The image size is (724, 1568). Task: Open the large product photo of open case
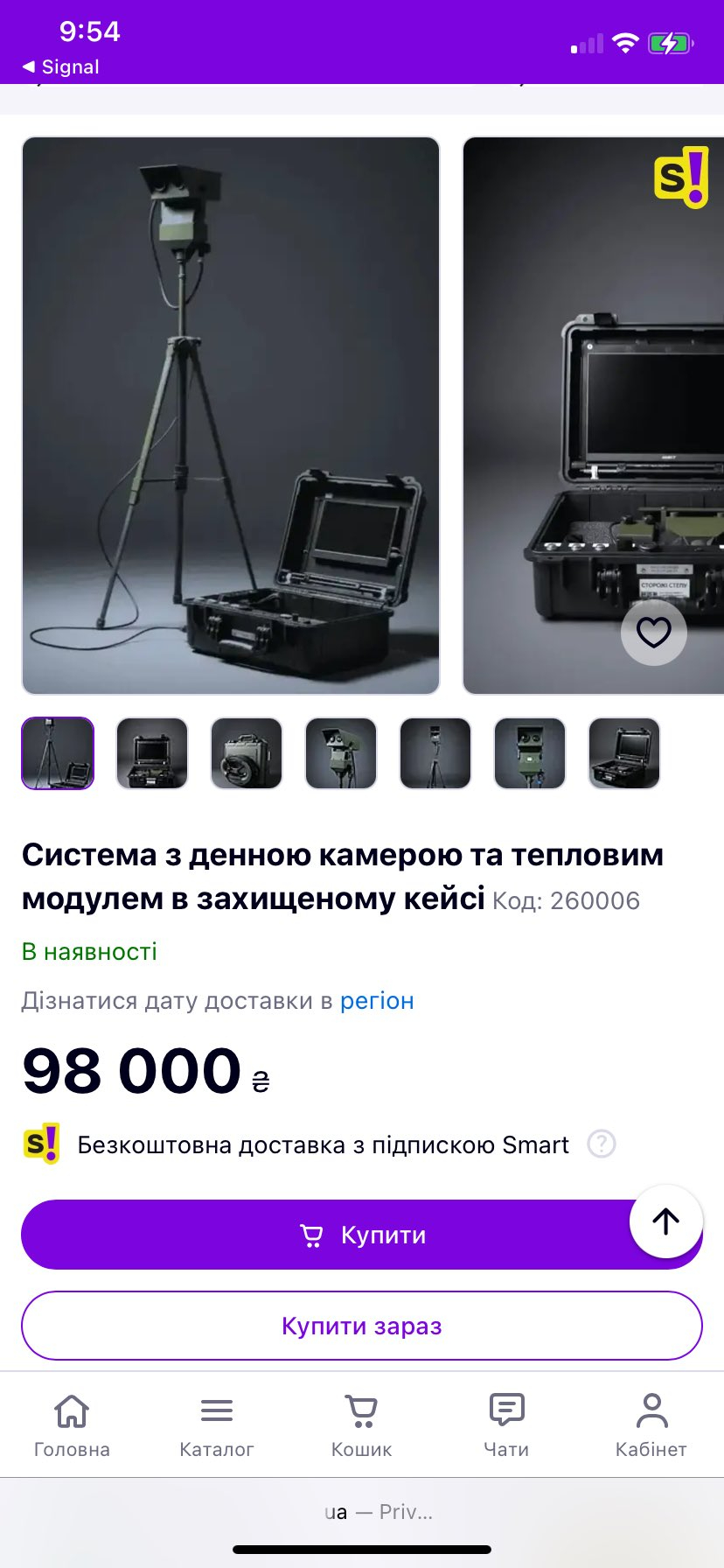(595, 416)
